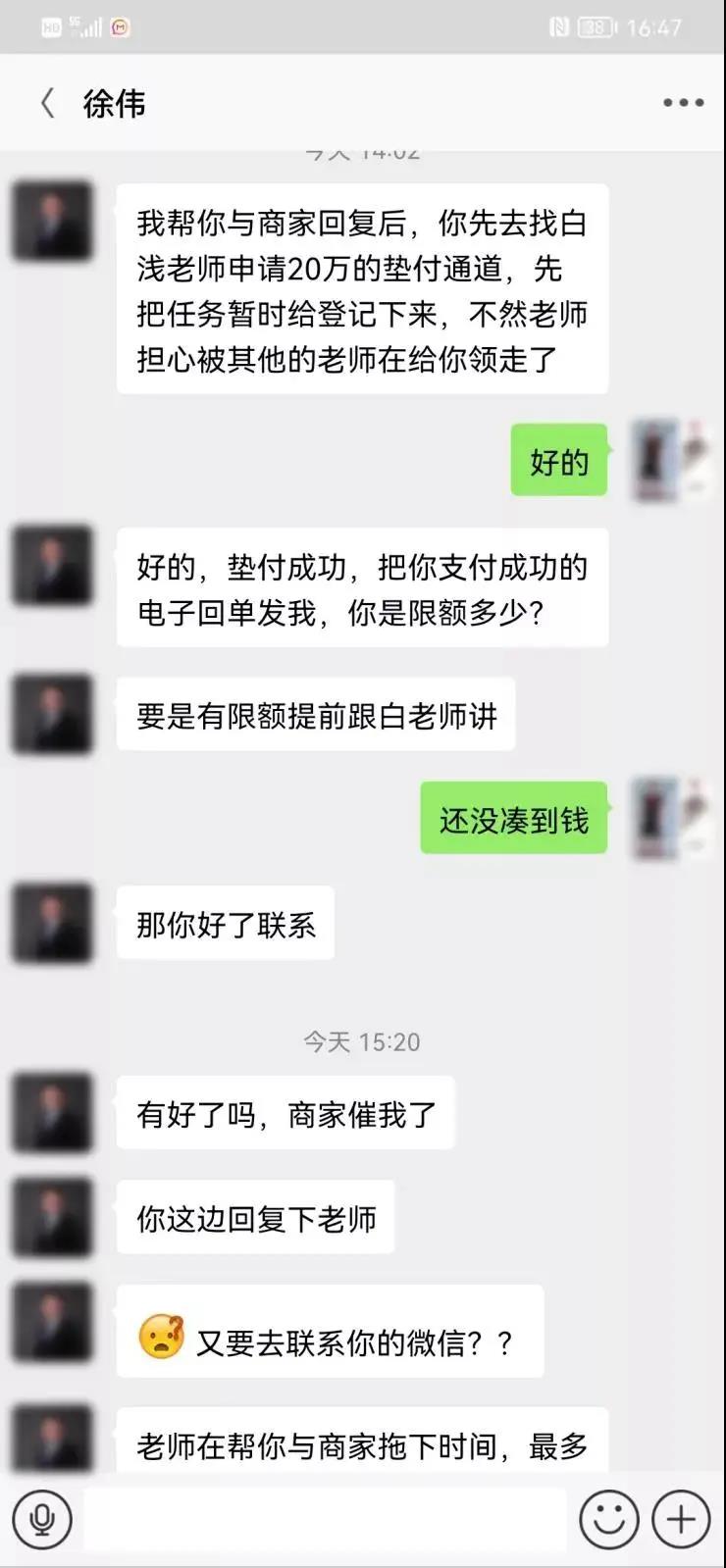Screen dimensions: 726x1568
Task: Open the three-dot chat options menu
Action: click(683, 102)
